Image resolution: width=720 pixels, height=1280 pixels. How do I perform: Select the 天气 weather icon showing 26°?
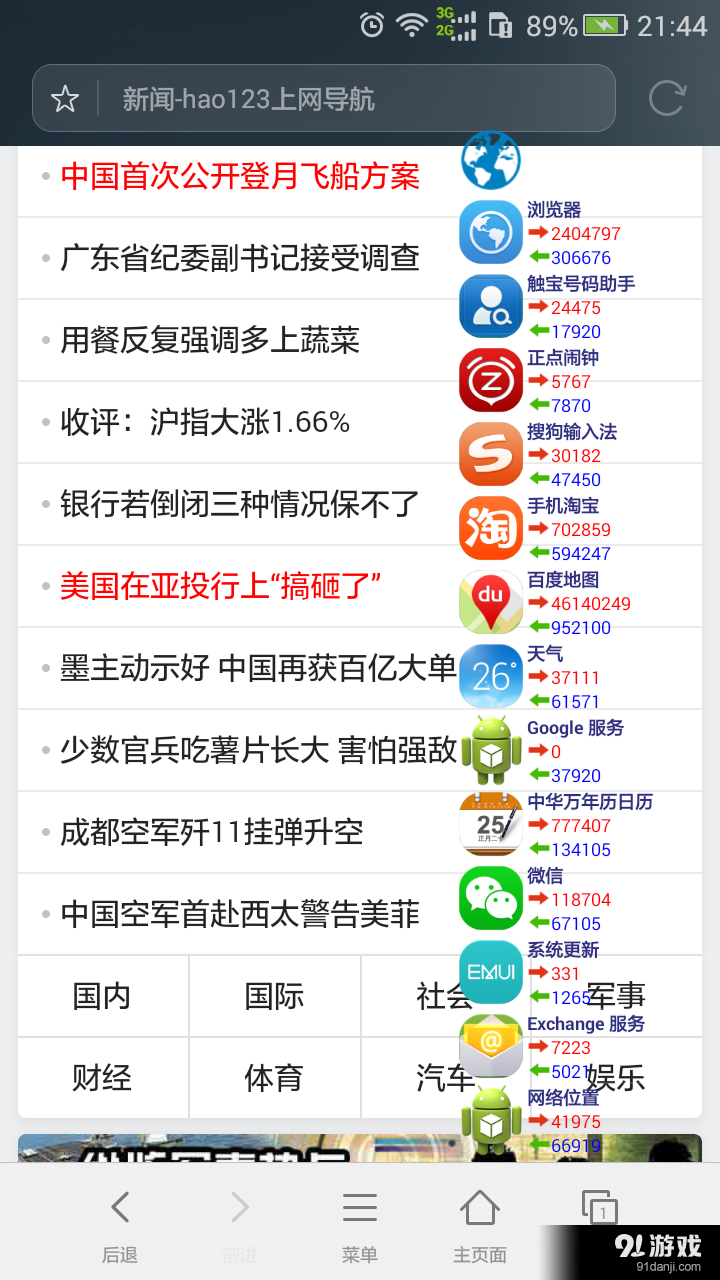pyautogui.click(x=490, y=675)
